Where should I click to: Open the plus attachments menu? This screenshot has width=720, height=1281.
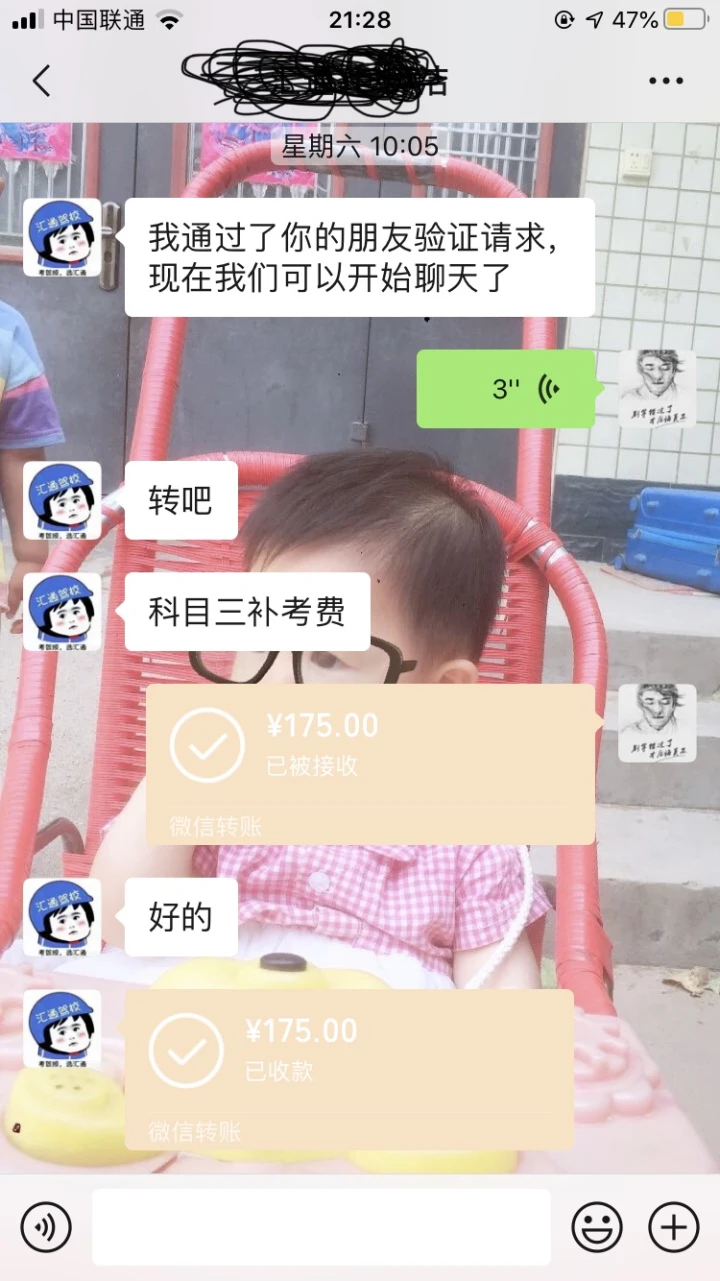tap(673, 1226)
